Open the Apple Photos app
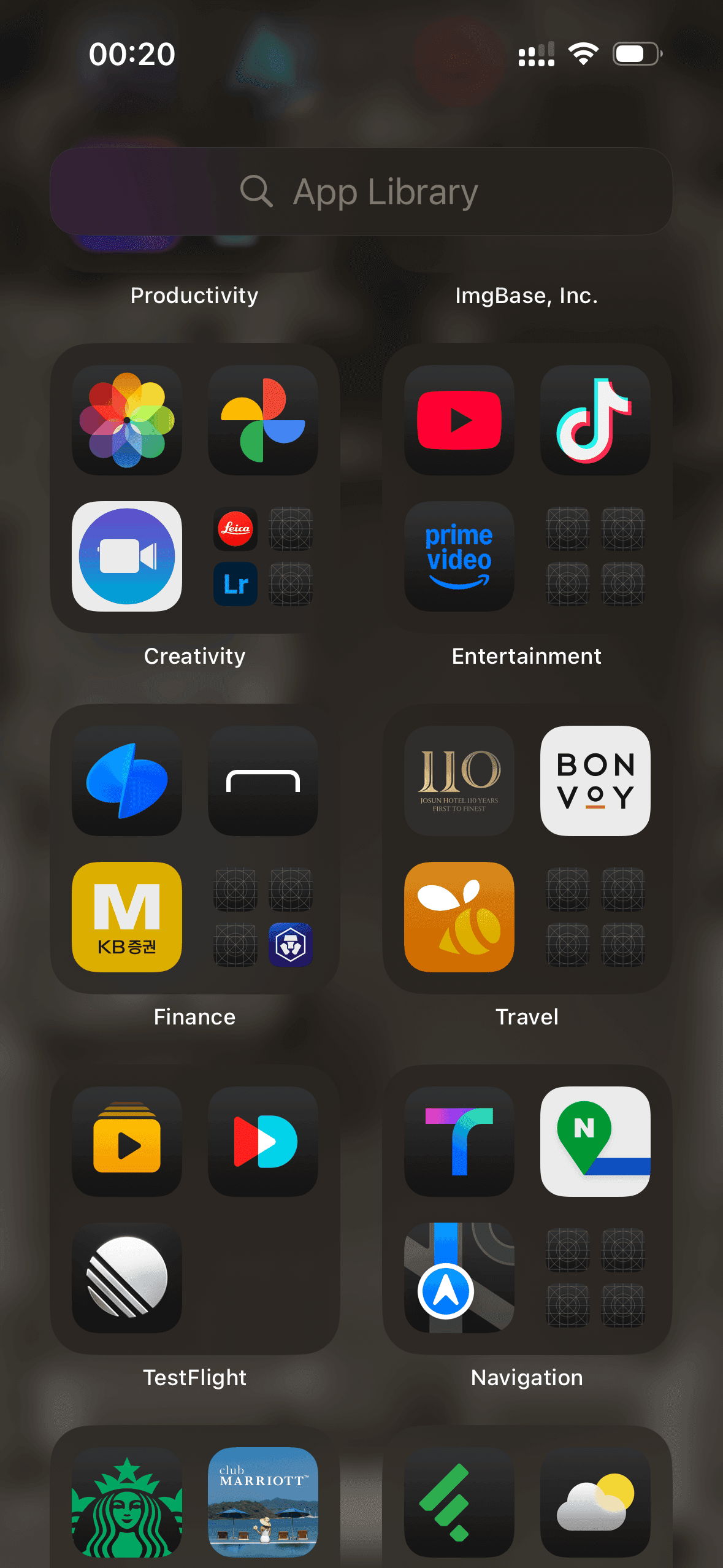Viewport: 723px width, 1568px height. coord(127,420)
